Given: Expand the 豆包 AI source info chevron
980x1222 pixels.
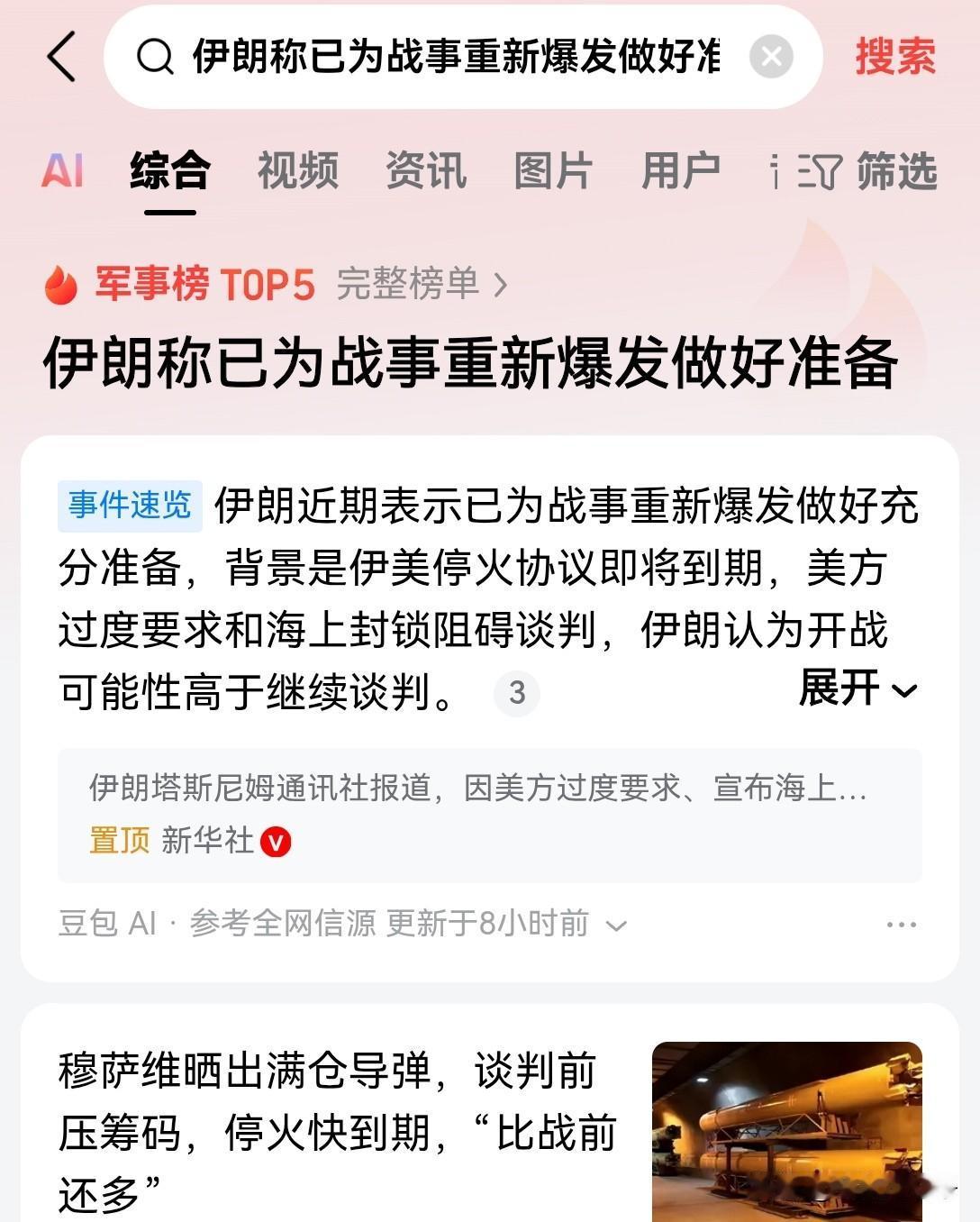Looking at the screenshot, I should (618, 925).
